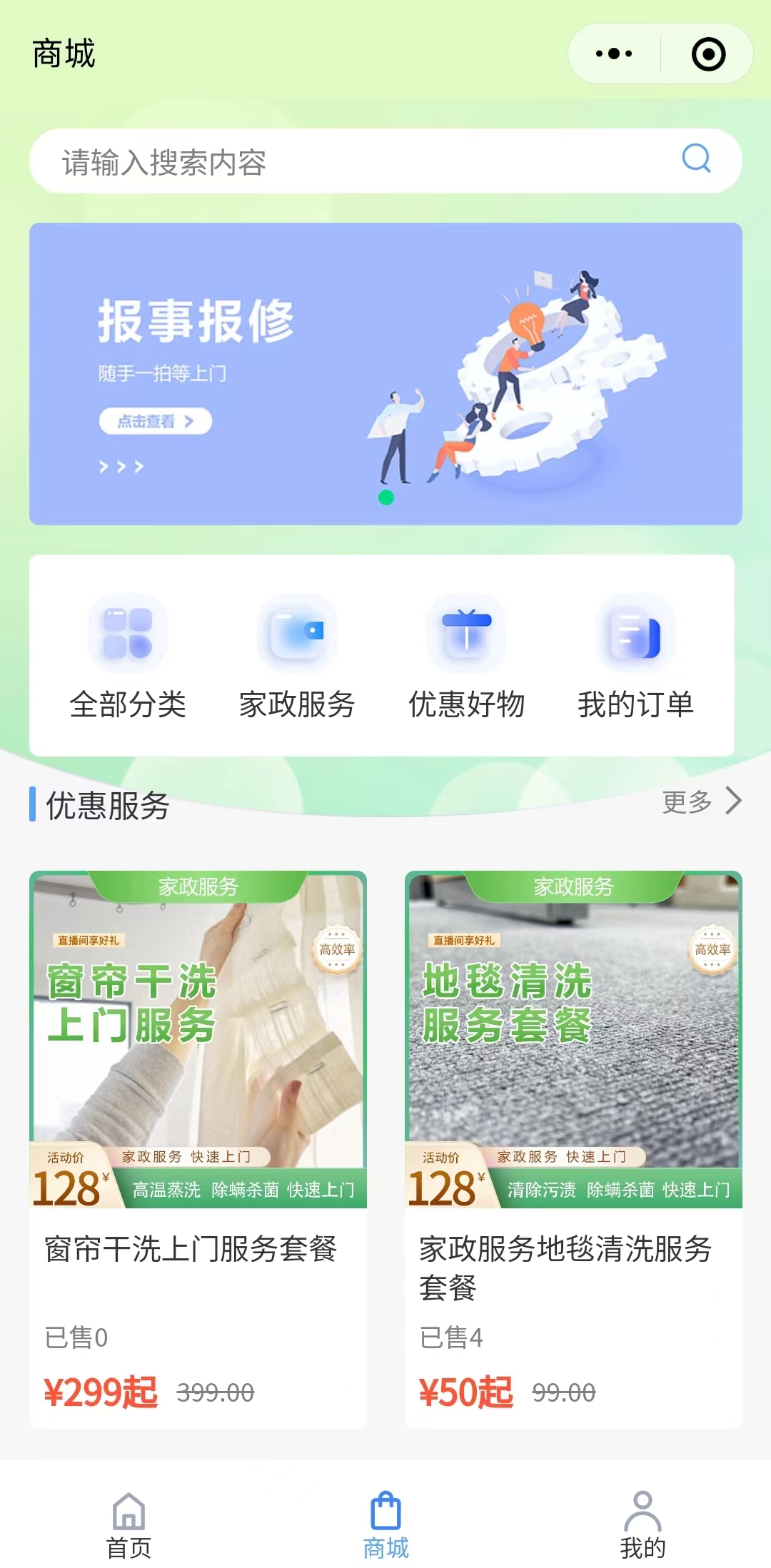Show 更多 discounted services
Viewport: 771px width, 1568px height.
pos(701,801)
